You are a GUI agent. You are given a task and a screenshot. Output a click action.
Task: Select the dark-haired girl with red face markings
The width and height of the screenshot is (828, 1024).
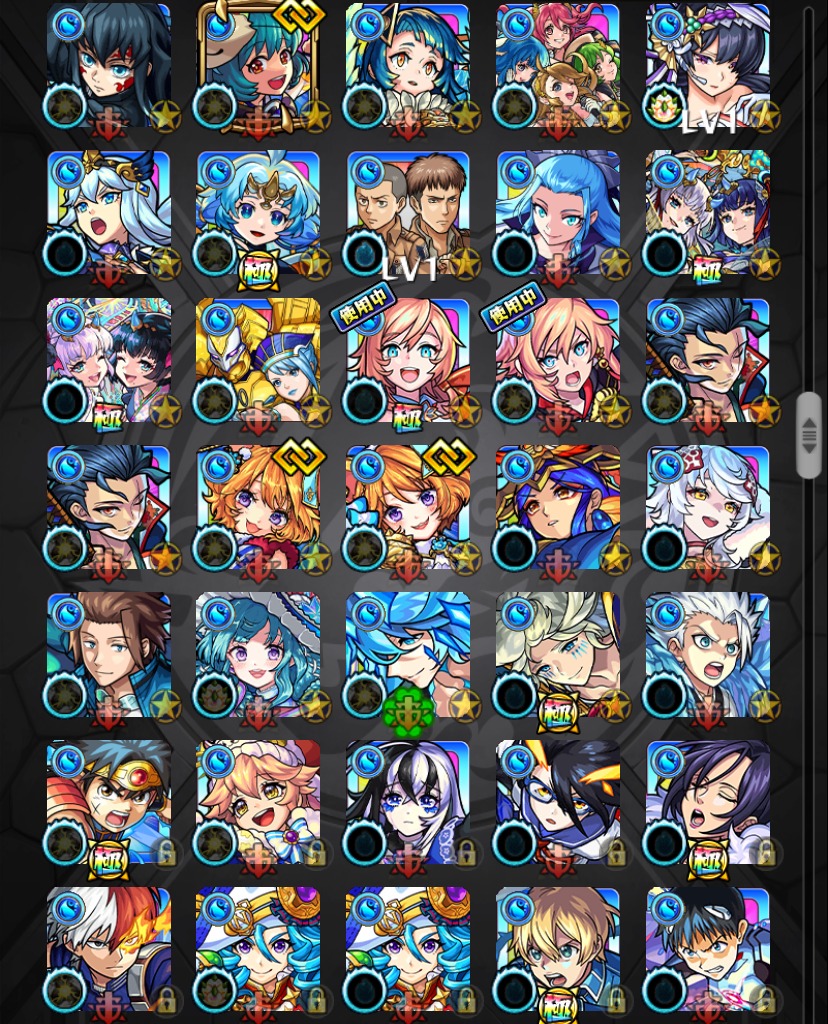tap(108, 66)
